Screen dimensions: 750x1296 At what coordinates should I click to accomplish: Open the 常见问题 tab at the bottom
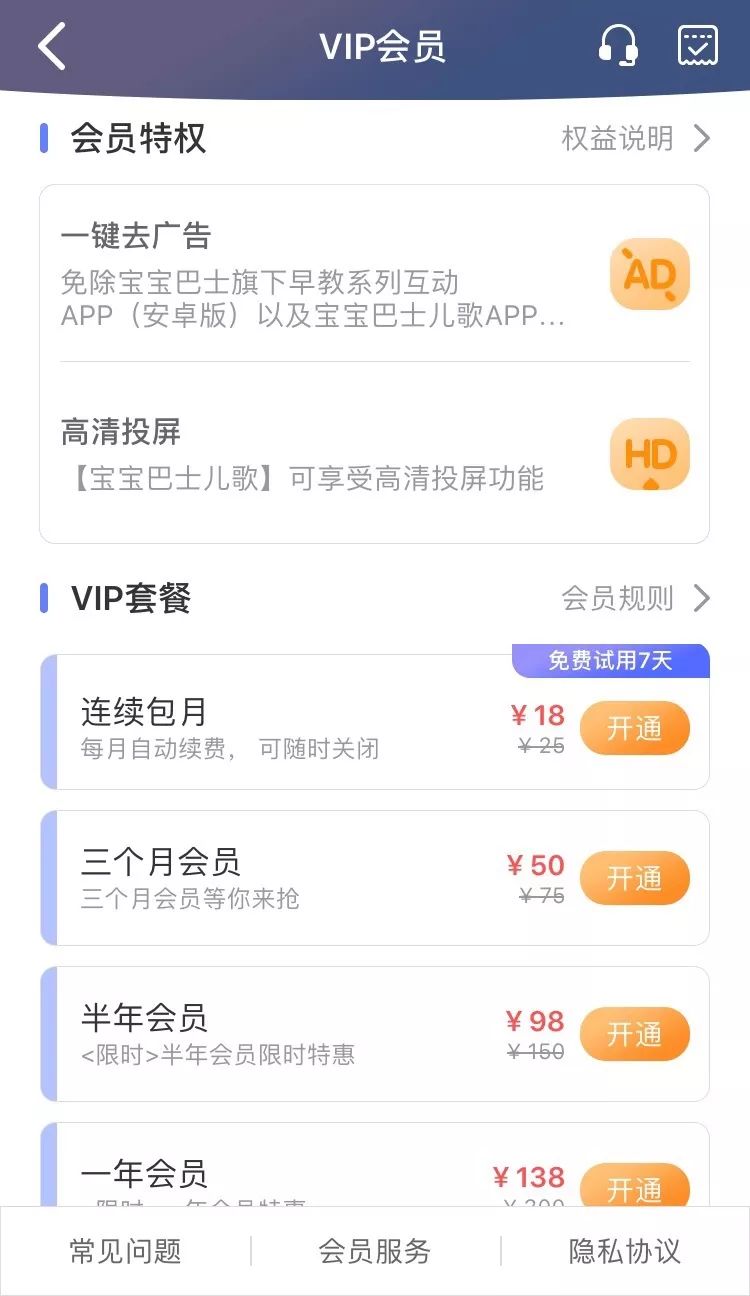(x=124, y=1250)
